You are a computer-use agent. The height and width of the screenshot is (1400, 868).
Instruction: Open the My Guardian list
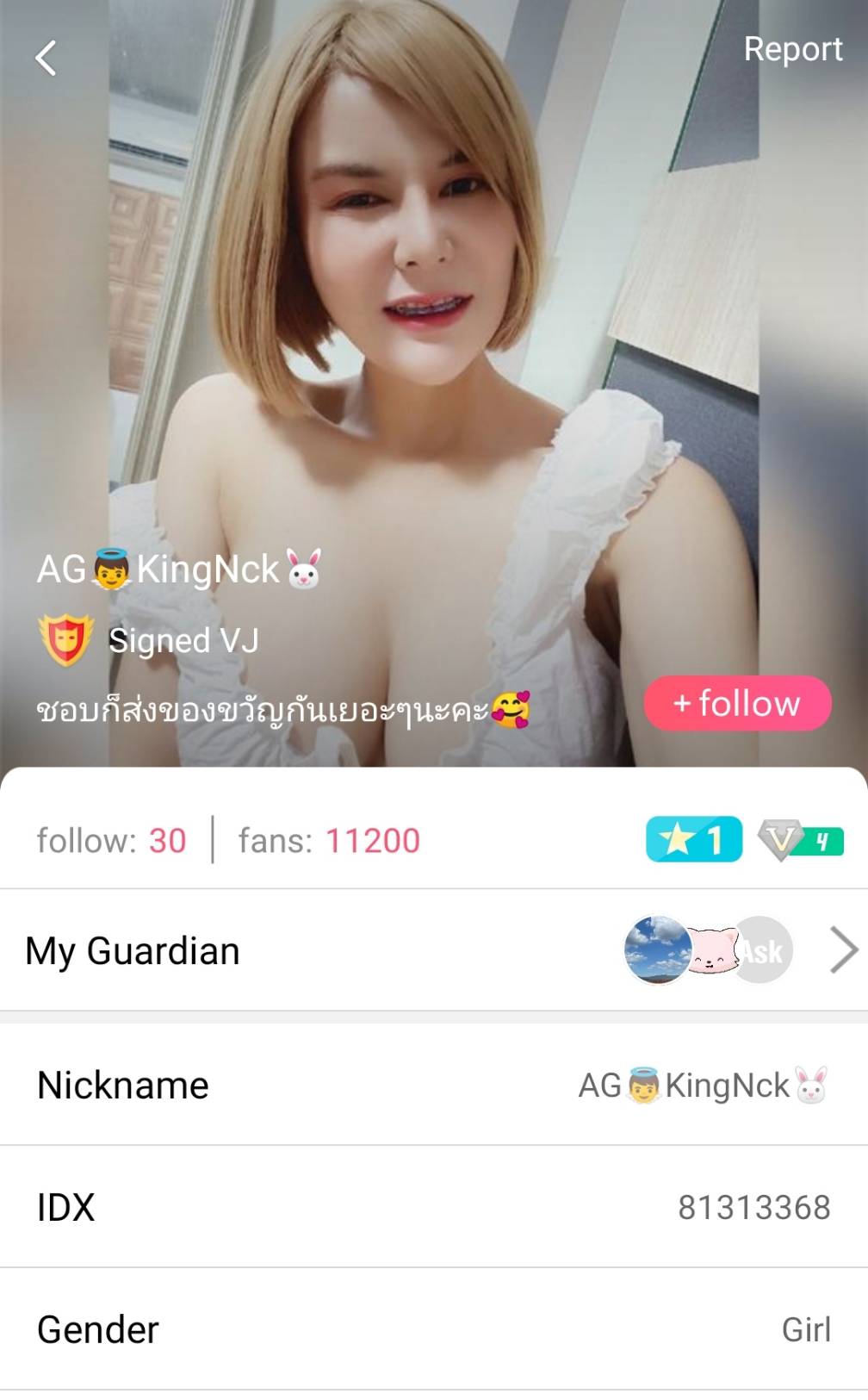843,949
